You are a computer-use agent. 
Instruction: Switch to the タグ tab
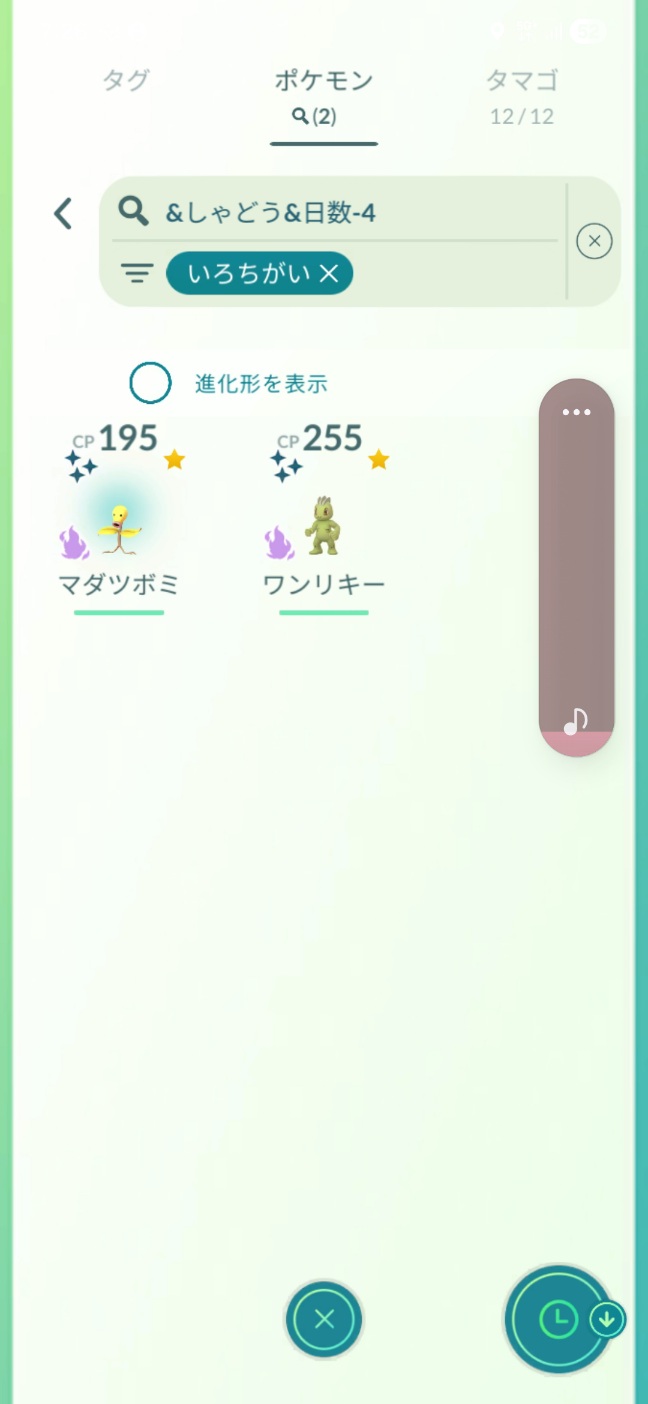click(x=126, y=81)
